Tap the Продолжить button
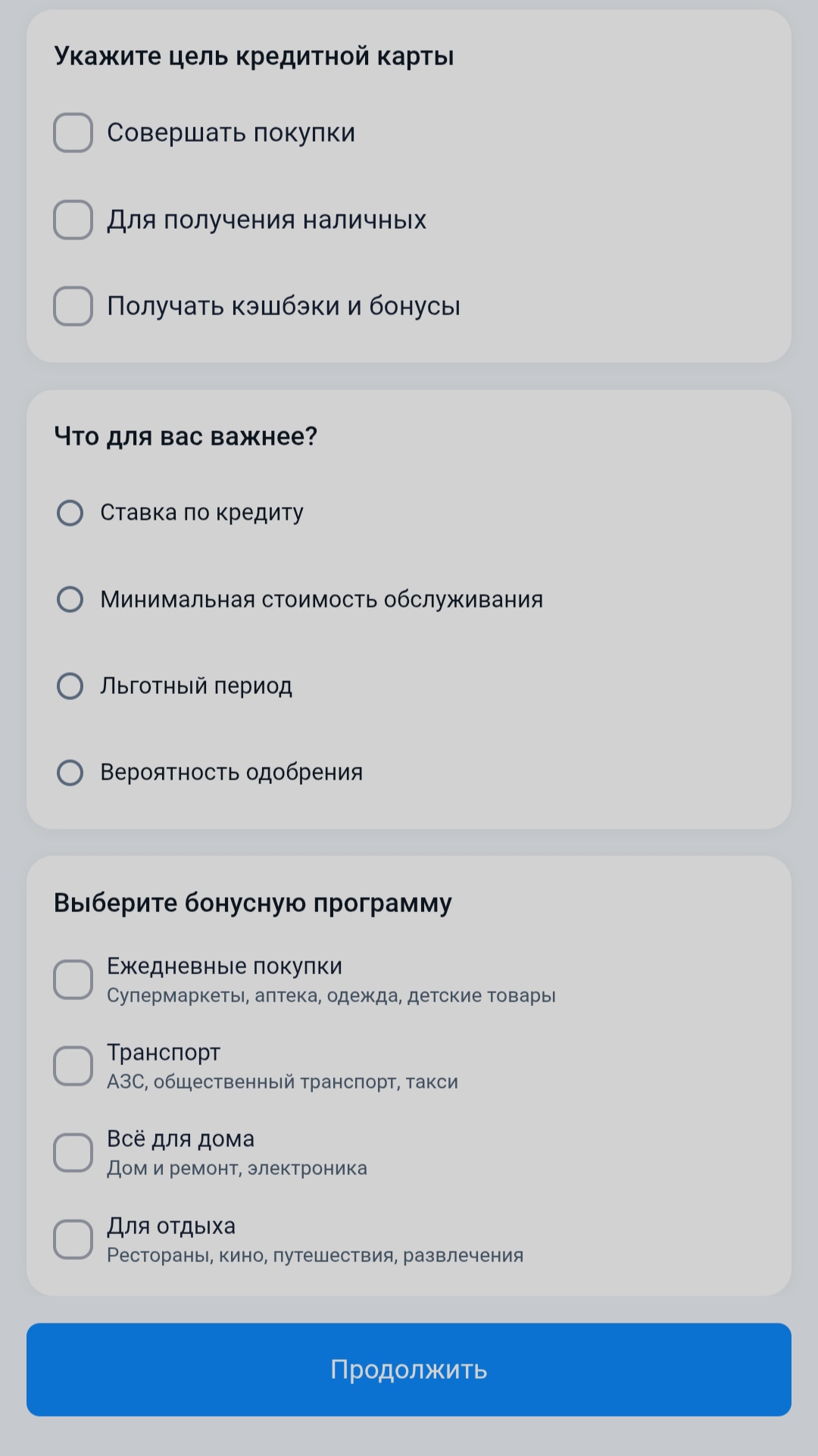This screenshot has height=1456, width=818. coord(409,1370)
